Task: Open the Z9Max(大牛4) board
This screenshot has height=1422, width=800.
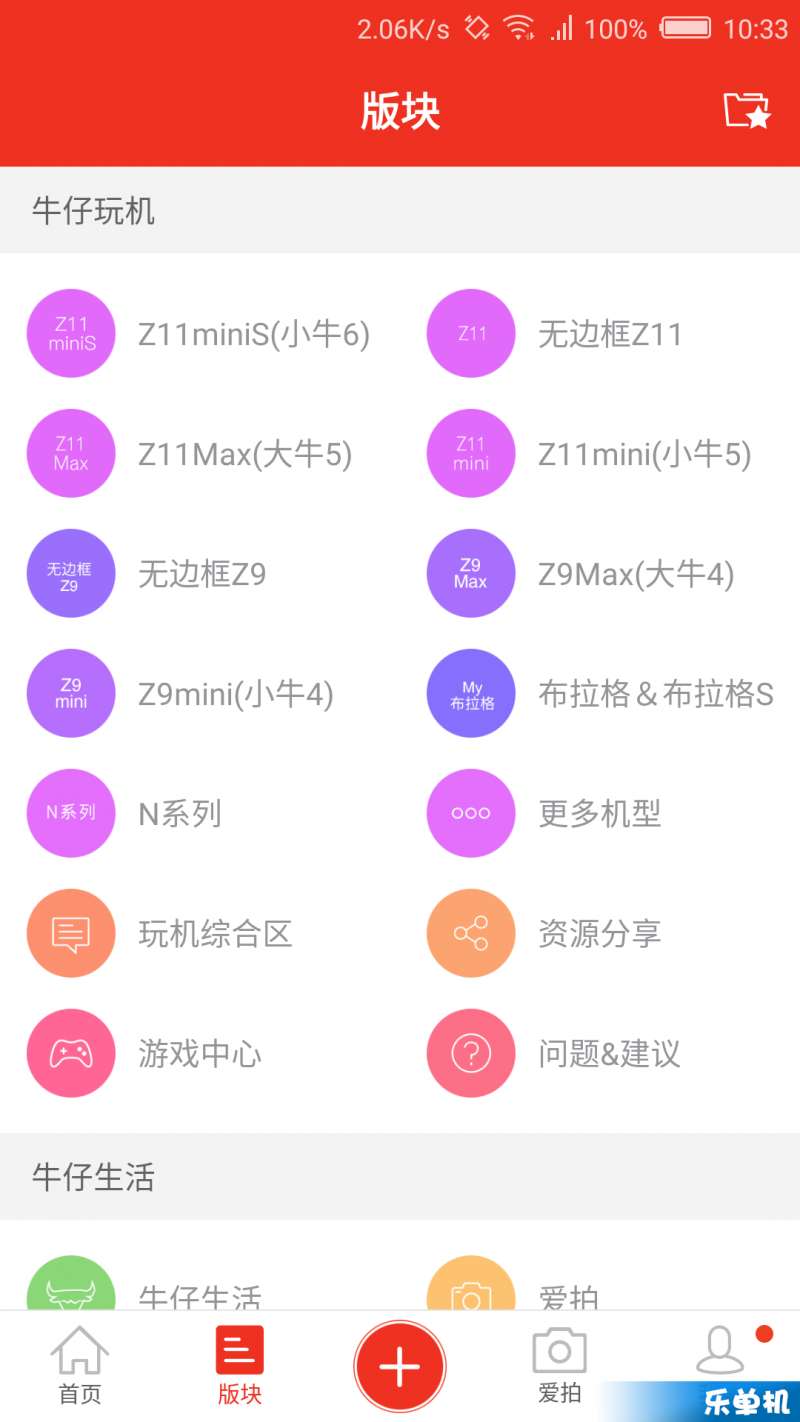Action: (600, 574)
